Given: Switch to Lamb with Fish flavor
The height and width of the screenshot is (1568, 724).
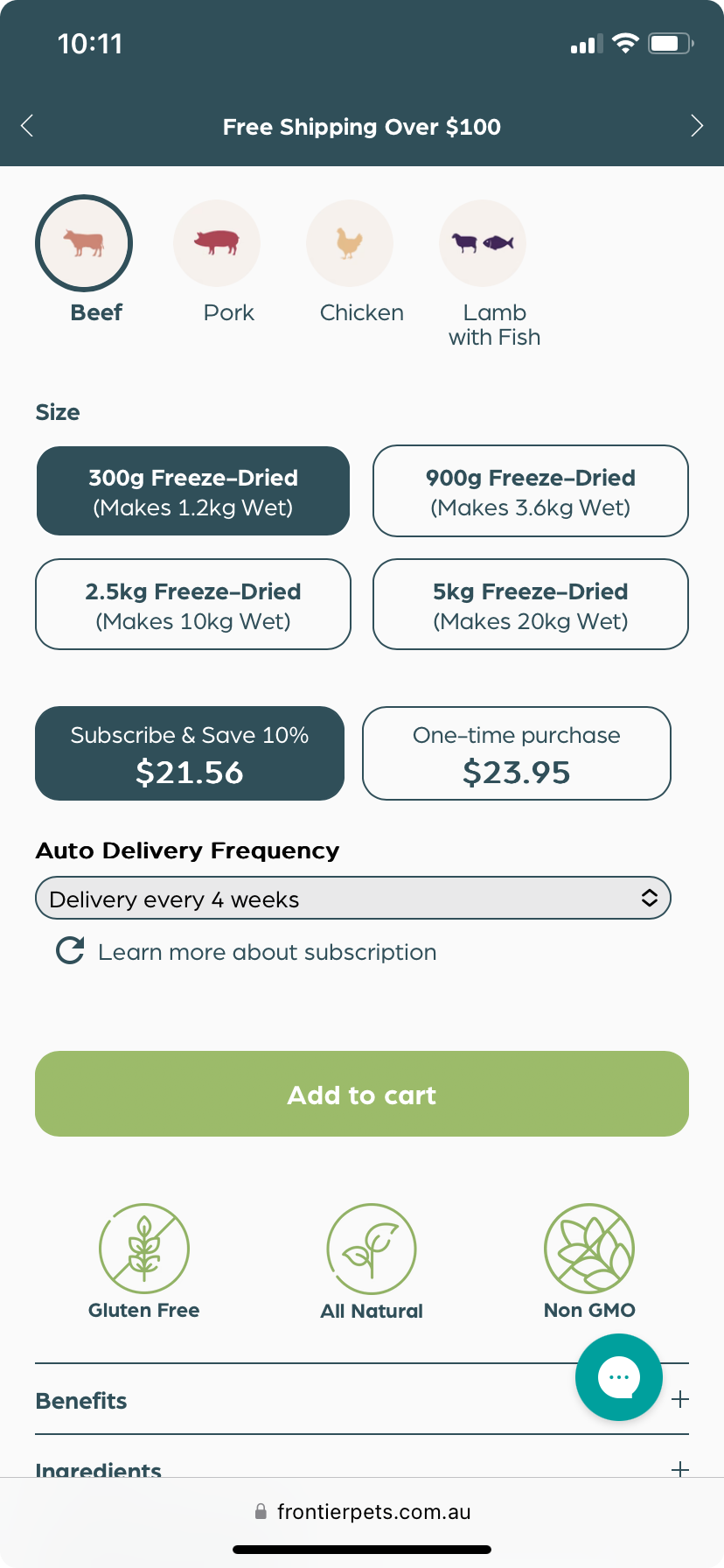Looking at the screenshot, I should click(x=483, y=243).
